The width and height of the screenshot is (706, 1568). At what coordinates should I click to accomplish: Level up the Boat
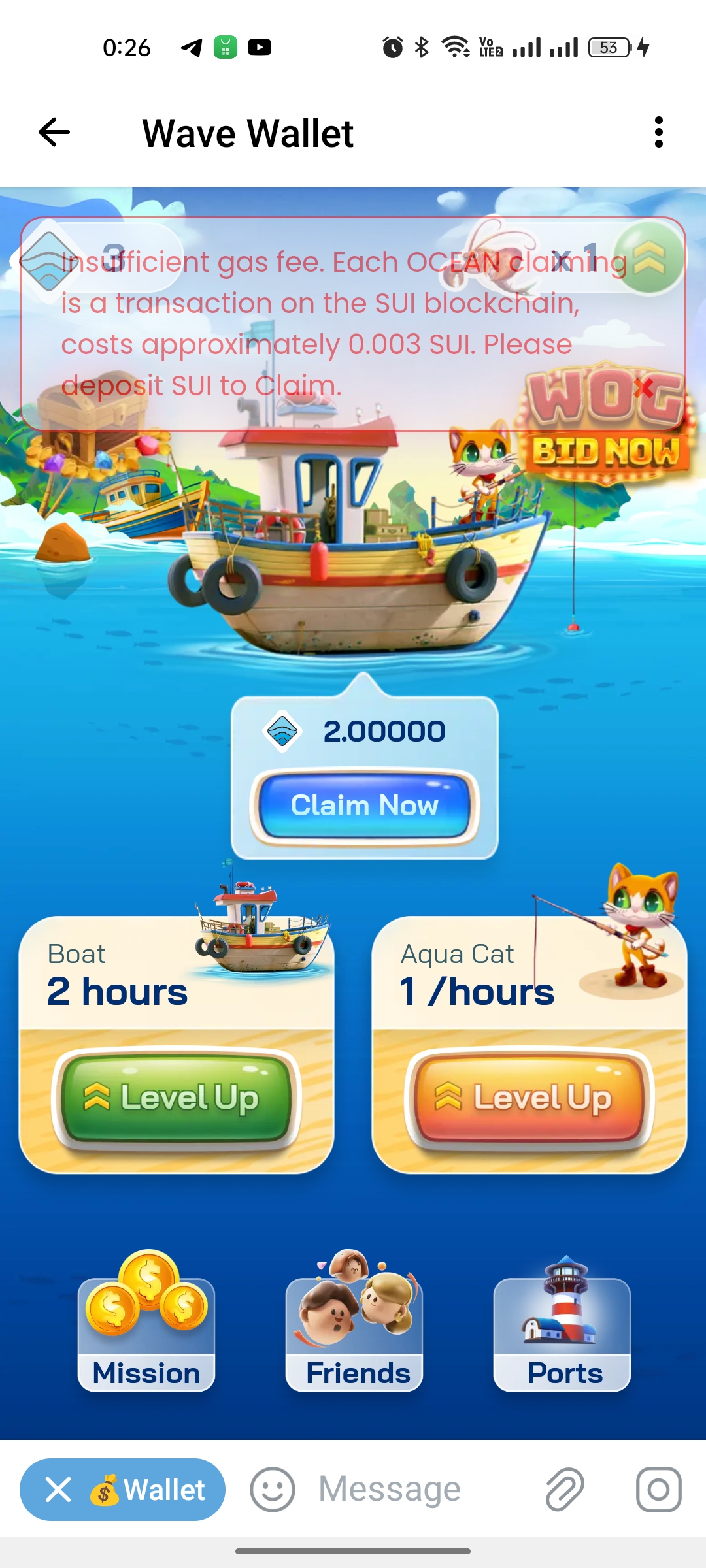176,1098
